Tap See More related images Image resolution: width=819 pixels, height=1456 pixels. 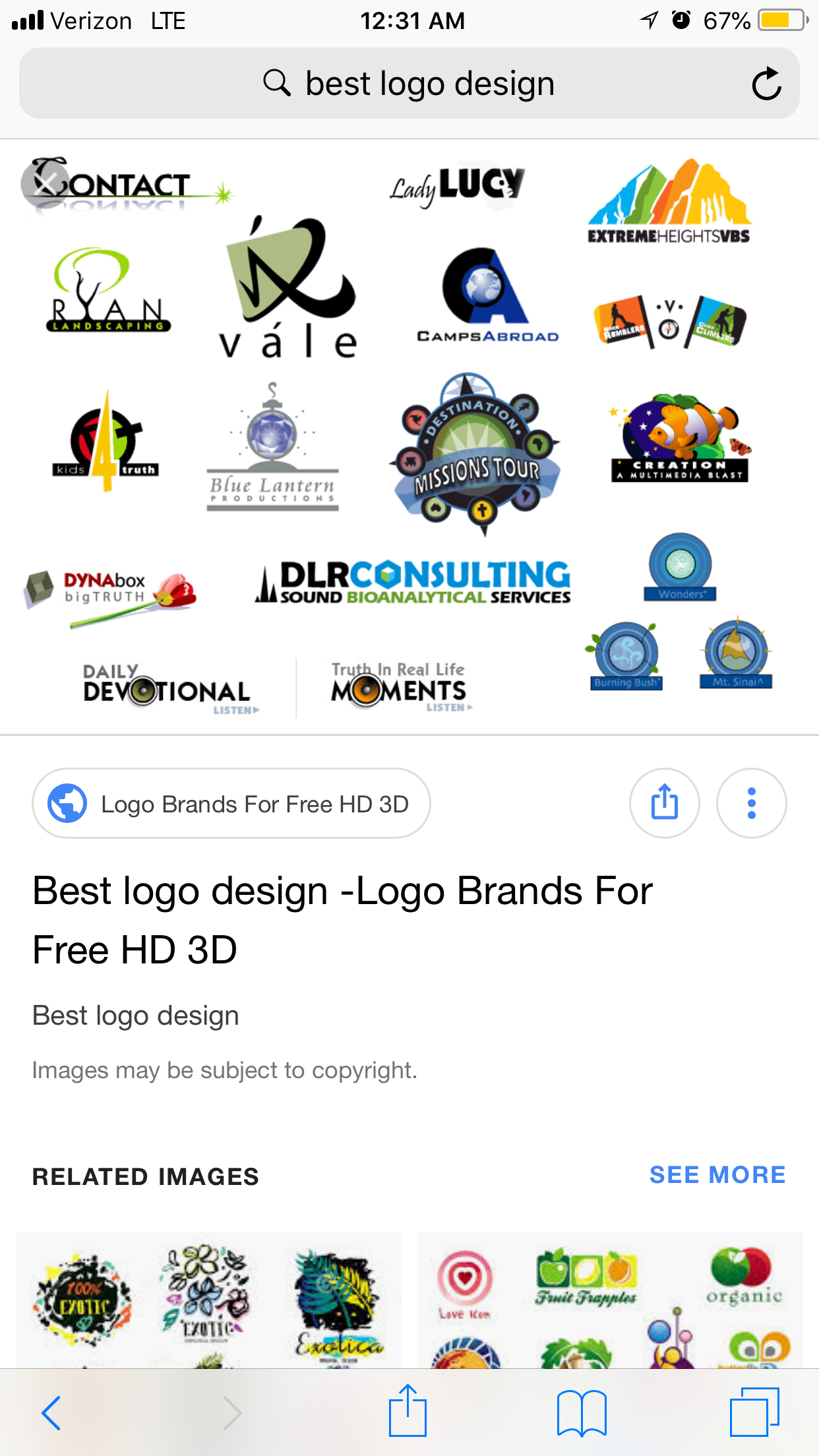tap(717, 1175)
